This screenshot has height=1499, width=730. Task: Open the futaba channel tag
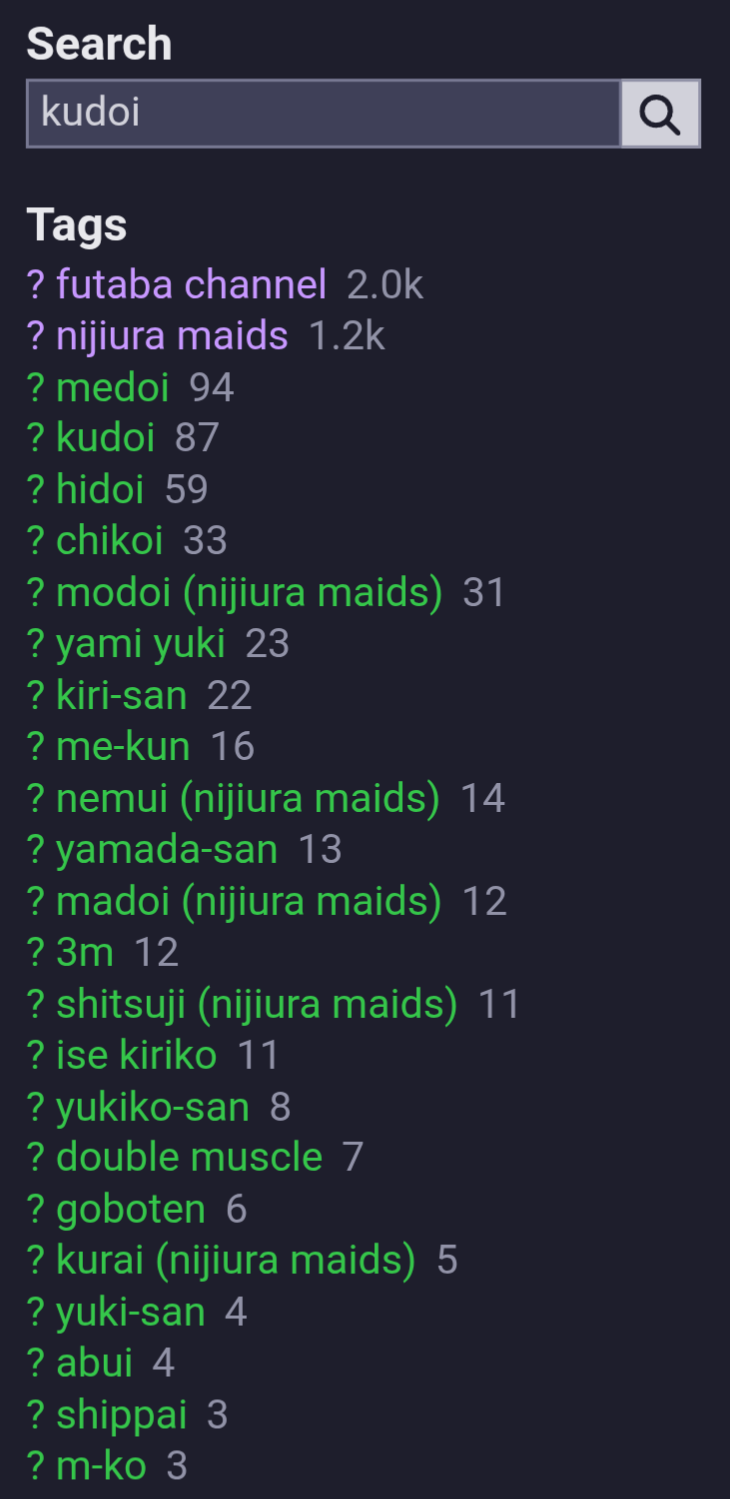tap(191, 285)
